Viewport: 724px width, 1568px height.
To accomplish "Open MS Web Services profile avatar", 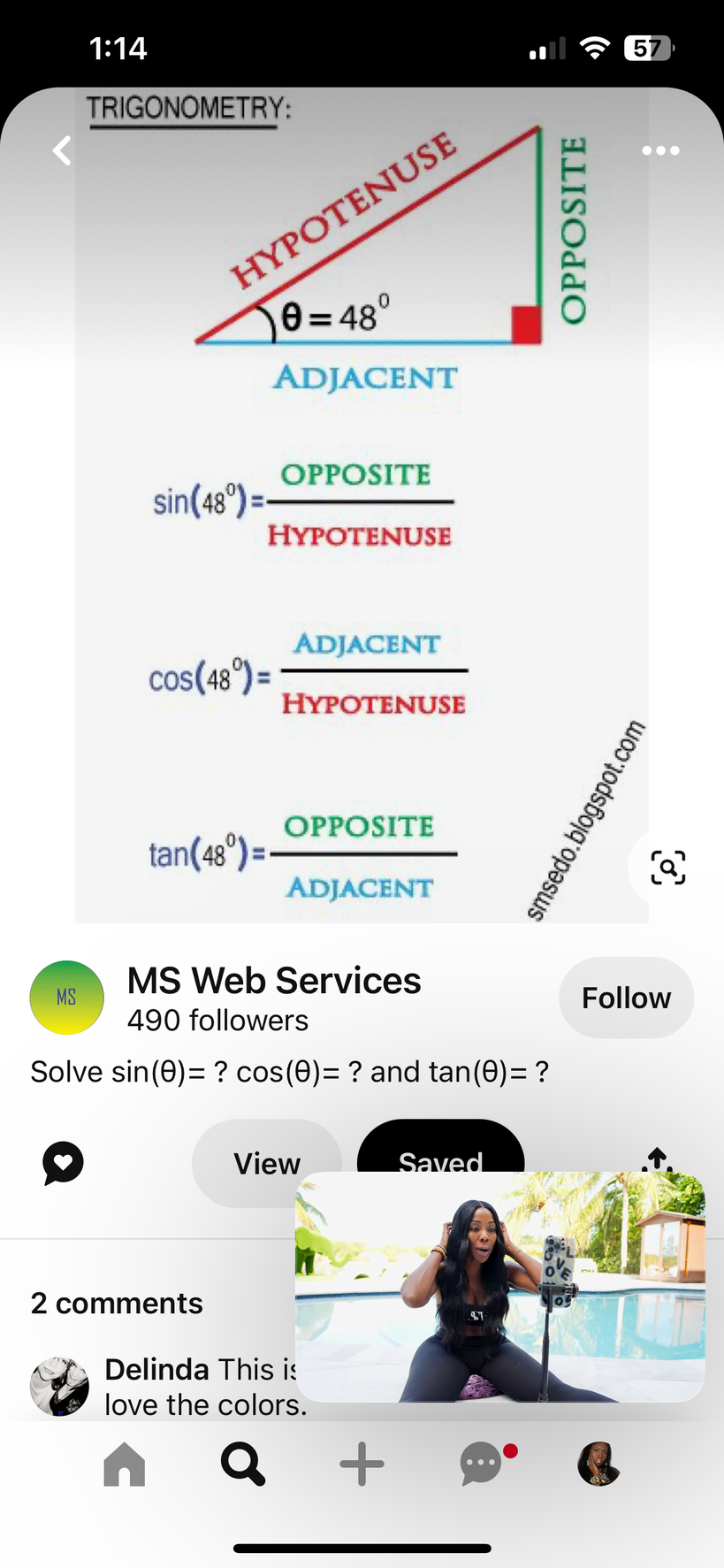I will click(x=67, y=998).
